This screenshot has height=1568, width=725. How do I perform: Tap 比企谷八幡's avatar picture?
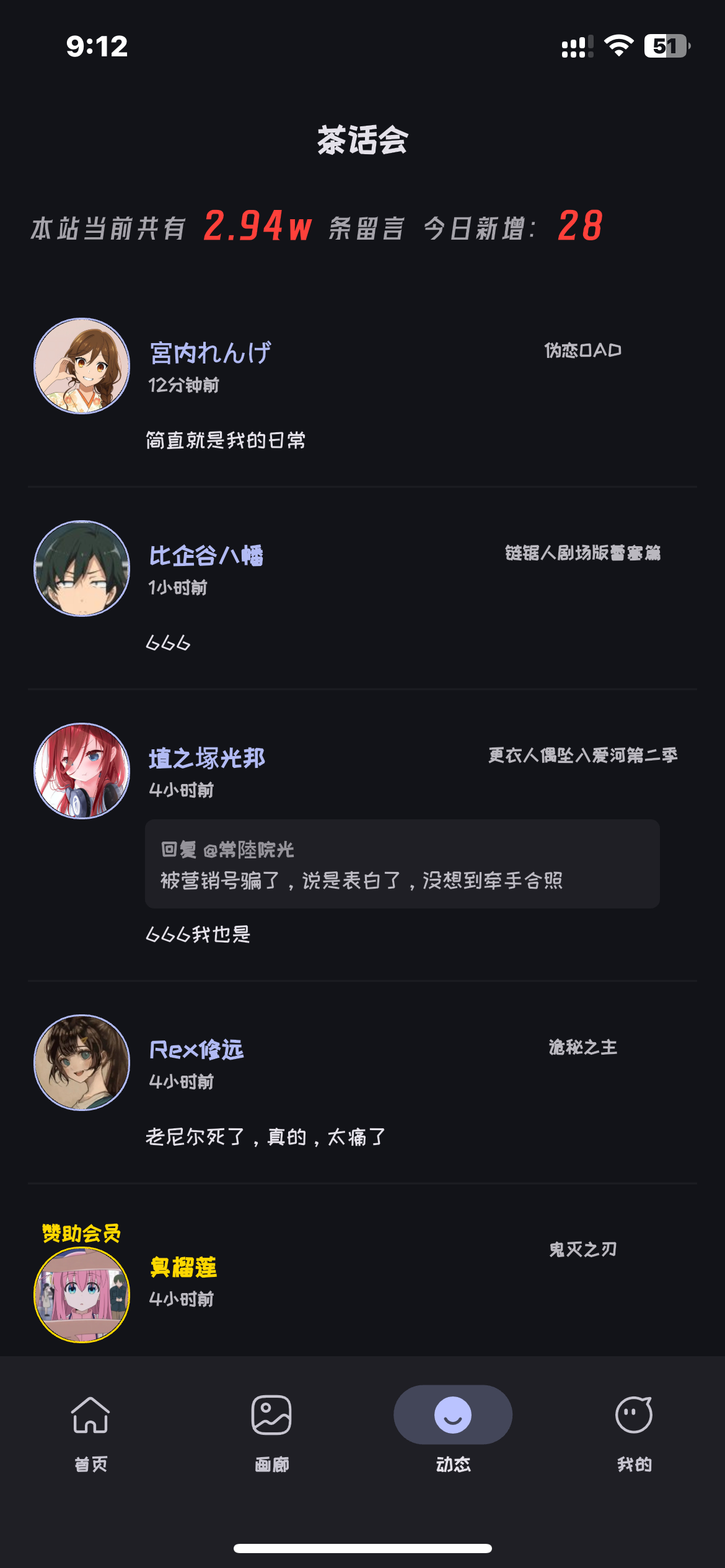point(81,570)
